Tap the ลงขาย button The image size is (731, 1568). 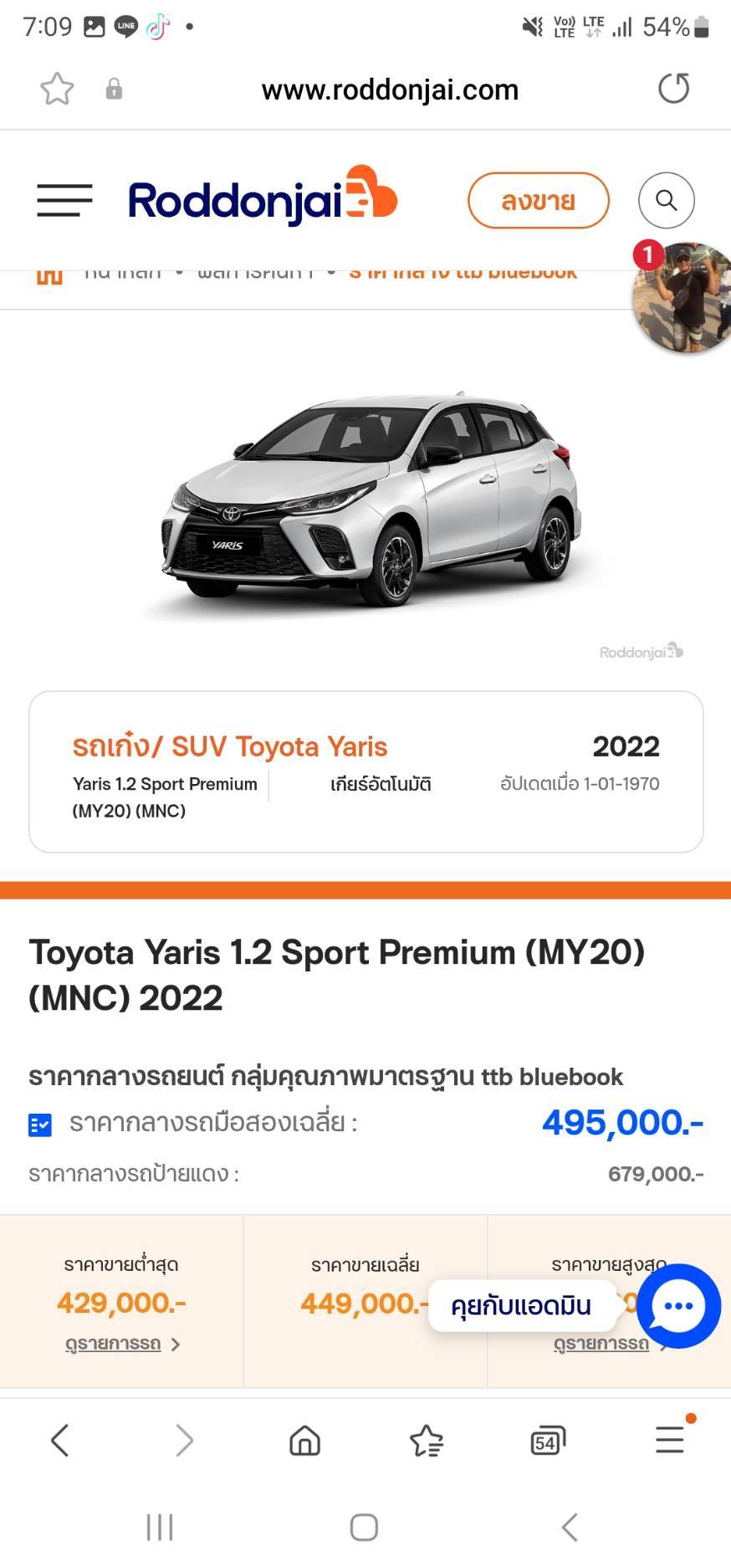(538, 201)
